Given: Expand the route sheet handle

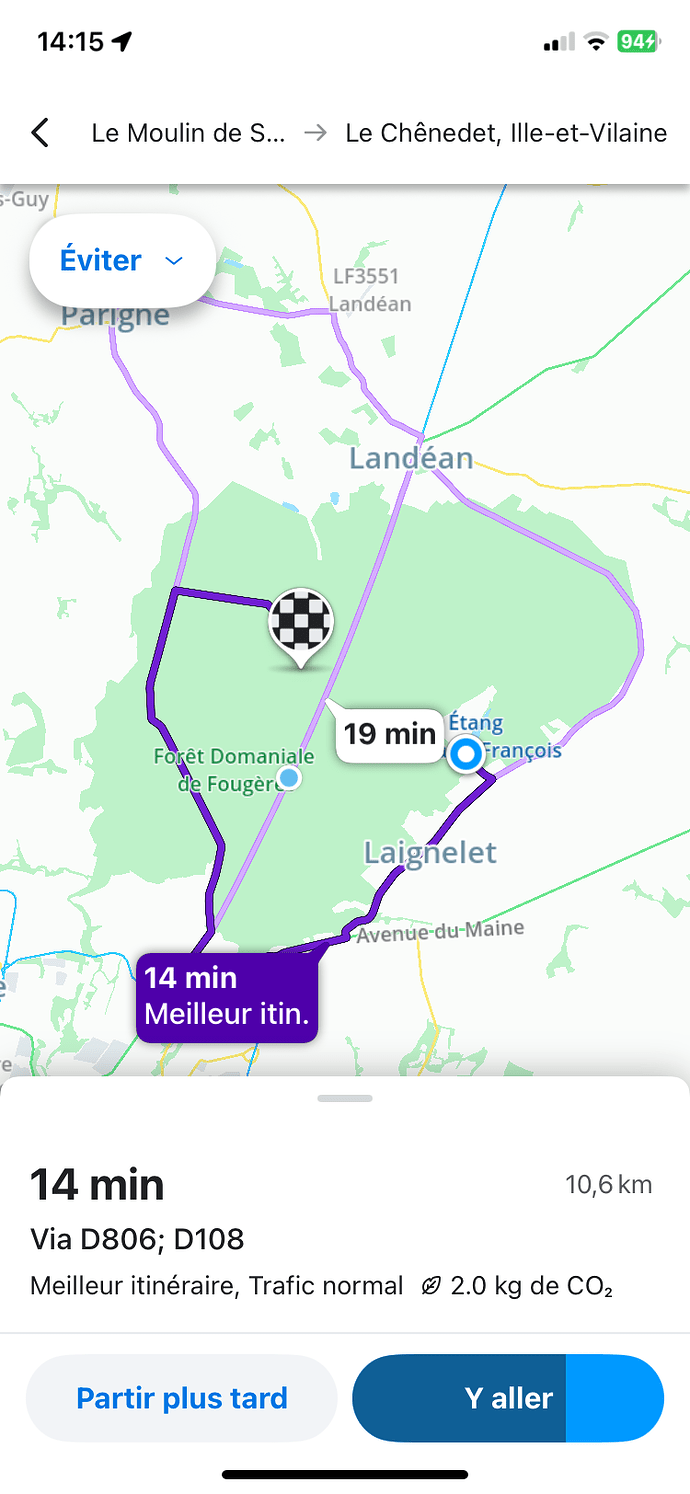Looking at the screenshot, I should pos(344,1098).
